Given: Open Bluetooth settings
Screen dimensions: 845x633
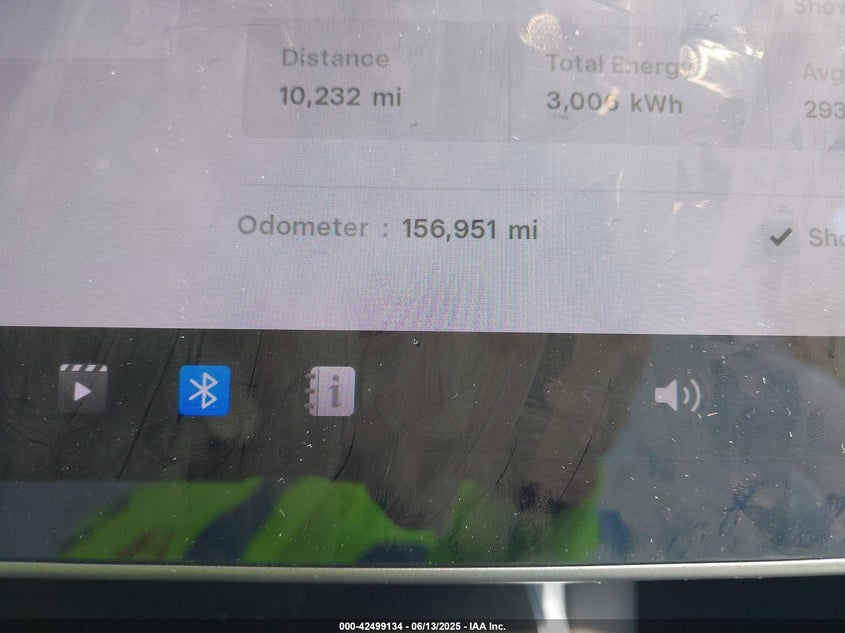Looking at the screenshot, I should [x=204, y=390].
